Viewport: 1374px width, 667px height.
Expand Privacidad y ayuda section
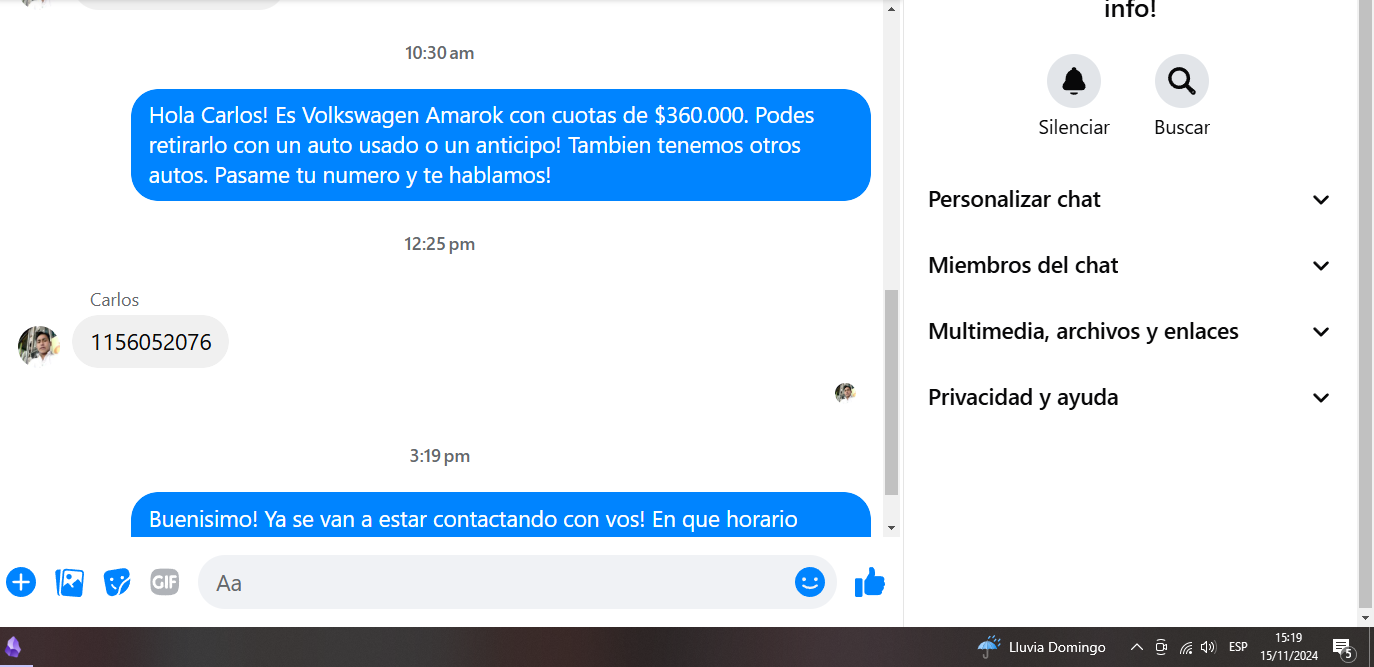(1130, 397)
